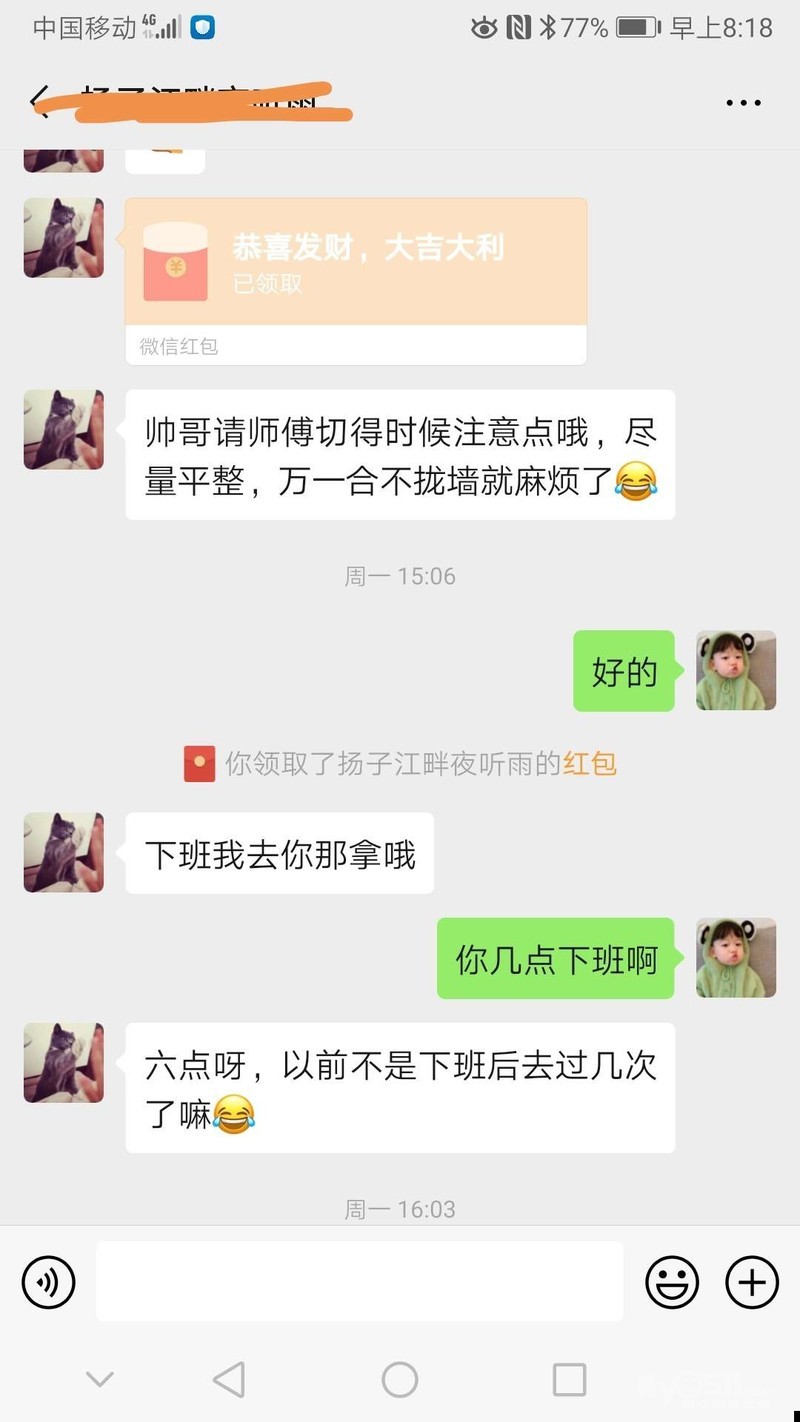The height and width of the screenshot is (1422, 800).
Task: Focus the message text field
Action: [359, 1281]
